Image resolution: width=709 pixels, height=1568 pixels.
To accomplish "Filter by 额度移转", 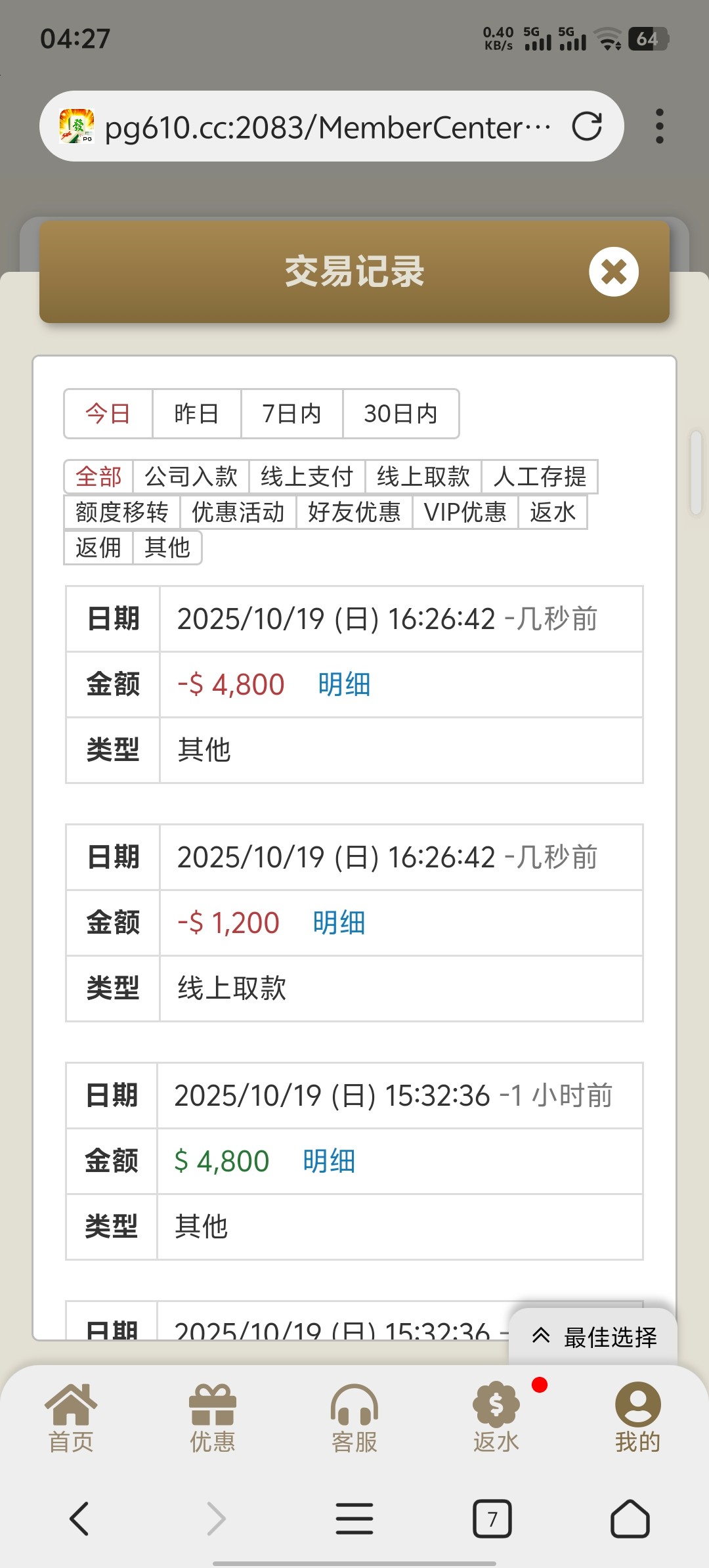I will pyautogui.click(x=122, y=512).
